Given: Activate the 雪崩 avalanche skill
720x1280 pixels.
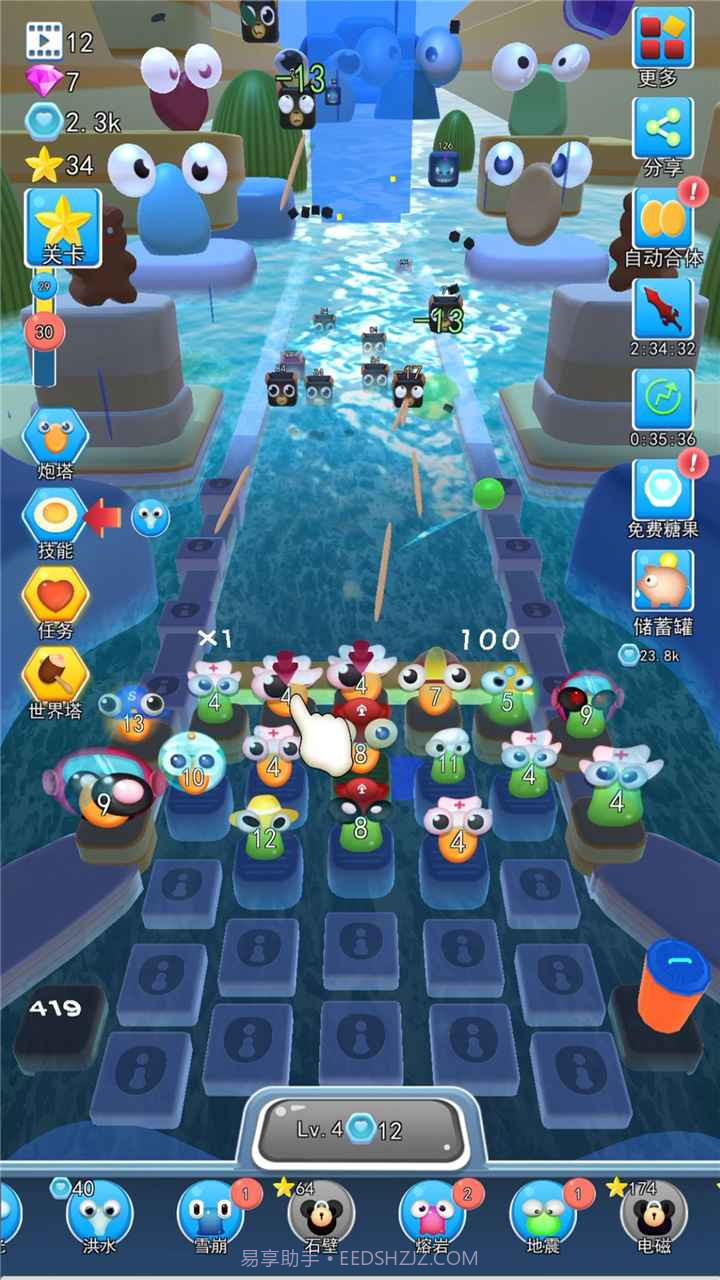Looking at the screenshot, I should [210, 1212].
